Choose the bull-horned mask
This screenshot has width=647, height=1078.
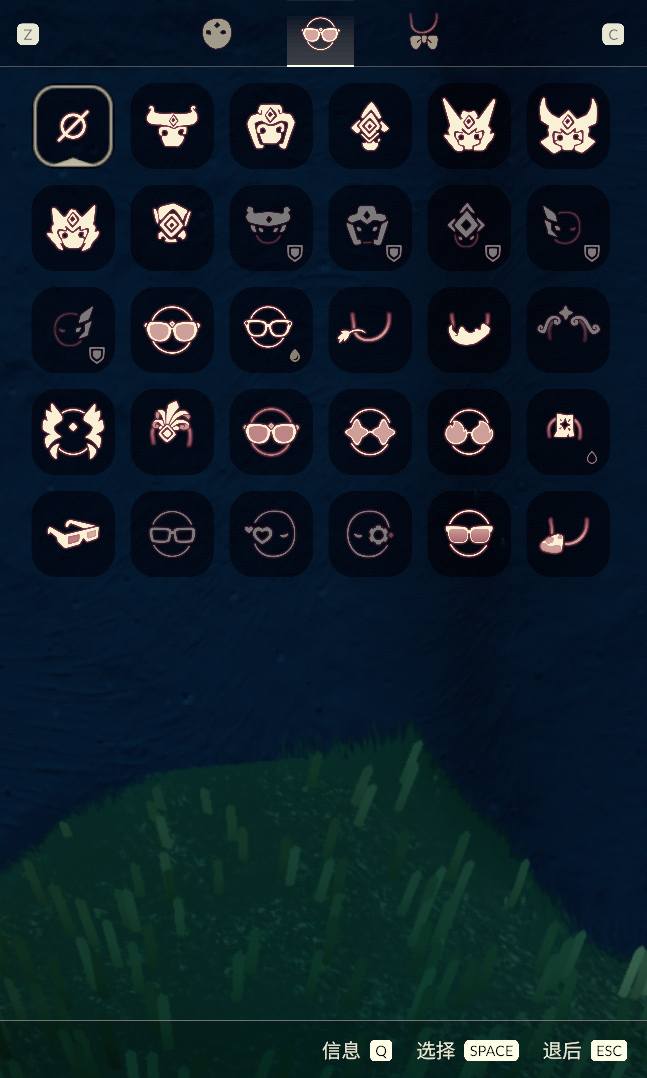[172, 126]
